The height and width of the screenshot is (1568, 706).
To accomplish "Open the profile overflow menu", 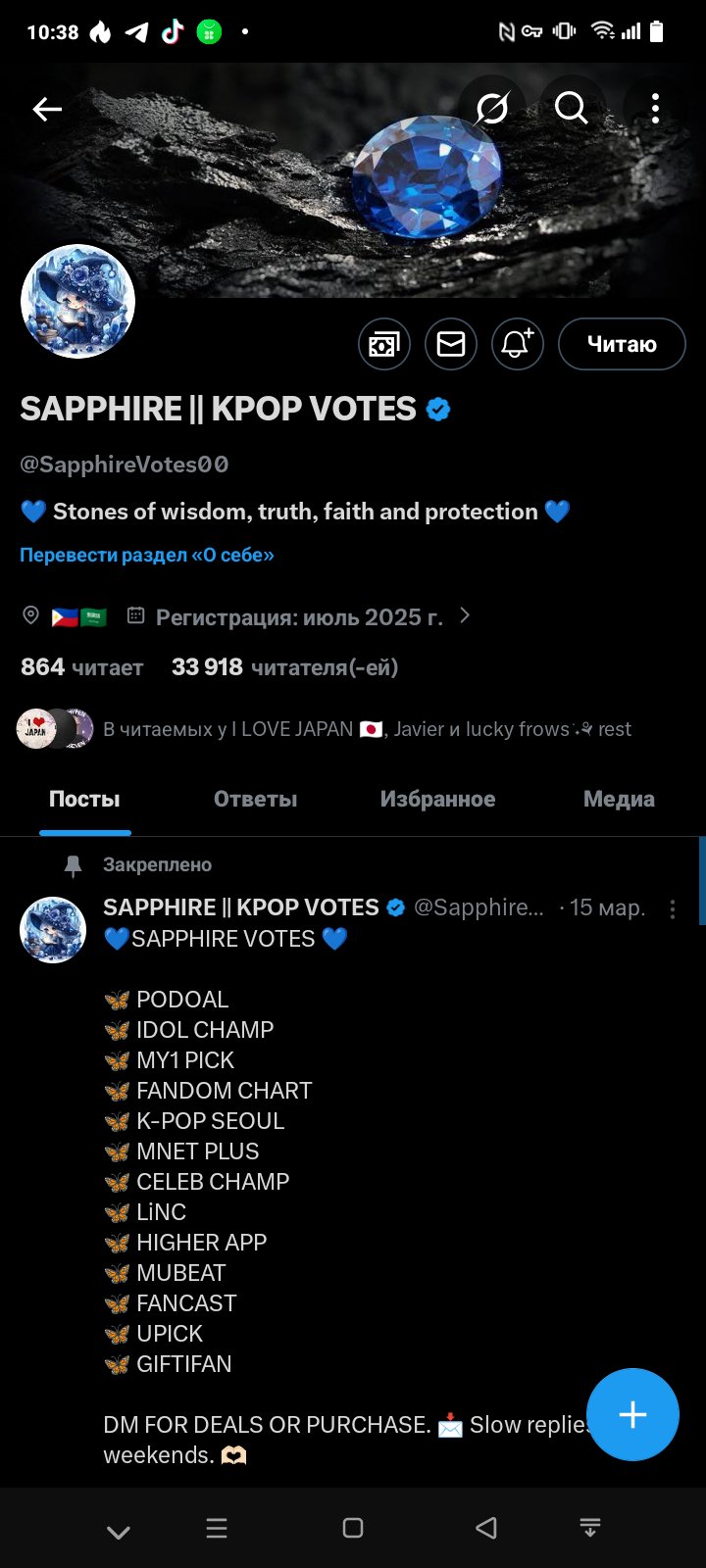I will click(x=655, y=108).
